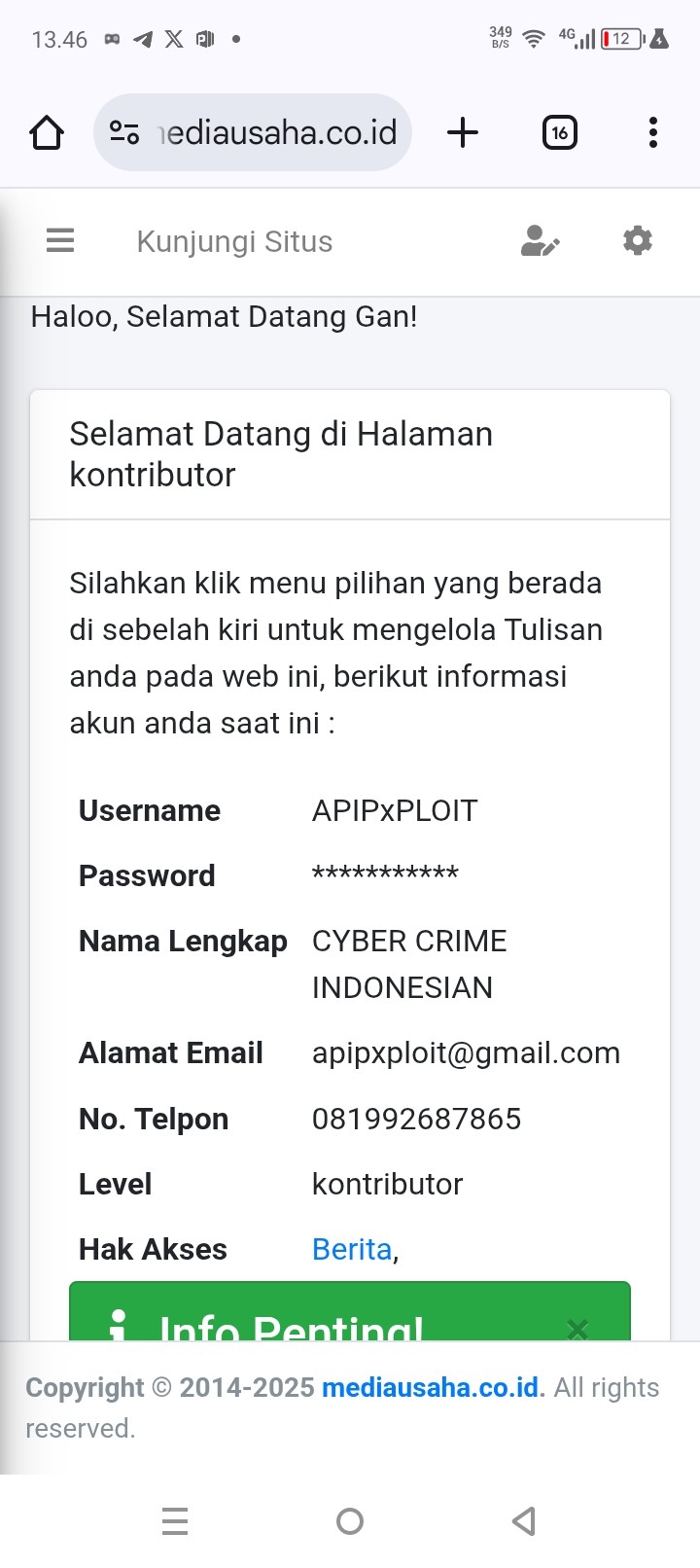Select the Kunjungi Situs menu item
The height and width of the screenshot is (1568, 700).
[x=234, y=240]
